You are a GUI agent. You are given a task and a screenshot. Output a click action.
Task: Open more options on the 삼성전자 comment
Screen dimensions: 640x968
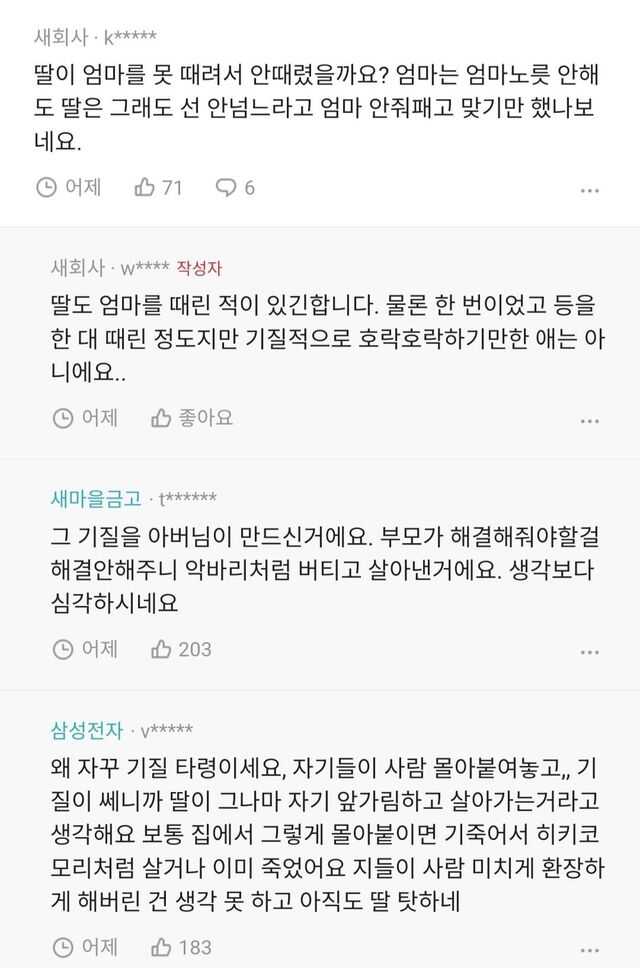pyautogui.click(x=590, y=949)
